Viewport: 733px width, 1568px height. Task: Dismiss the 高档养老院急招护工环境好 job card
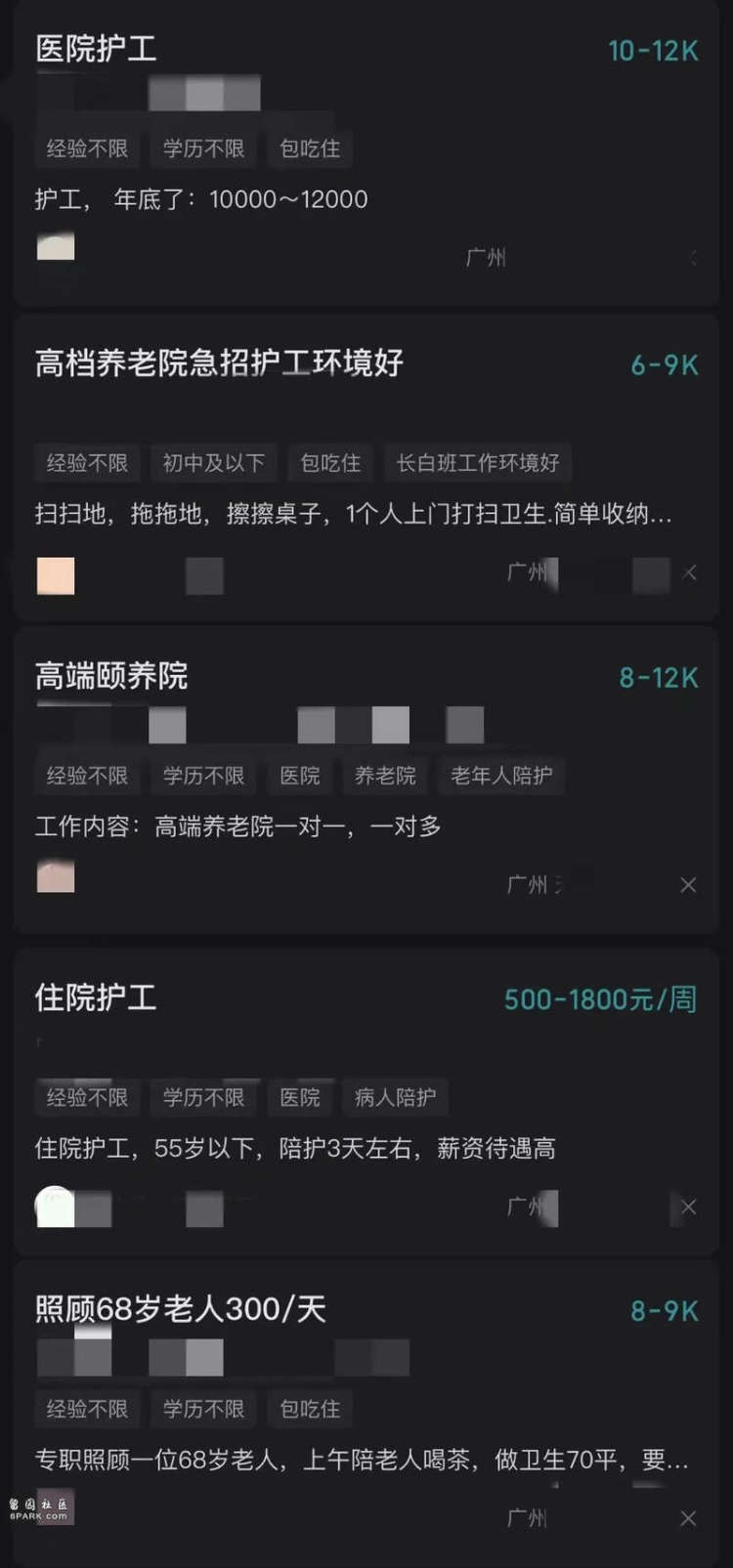coord(689,572)
